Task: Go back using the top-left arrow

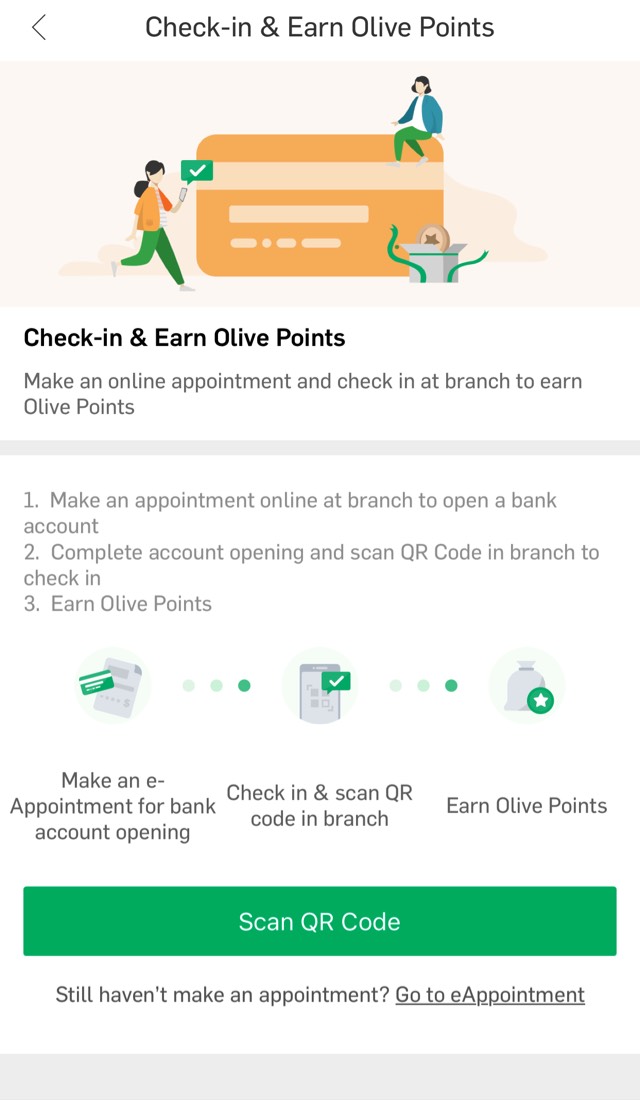Action: tap(39, 27)
